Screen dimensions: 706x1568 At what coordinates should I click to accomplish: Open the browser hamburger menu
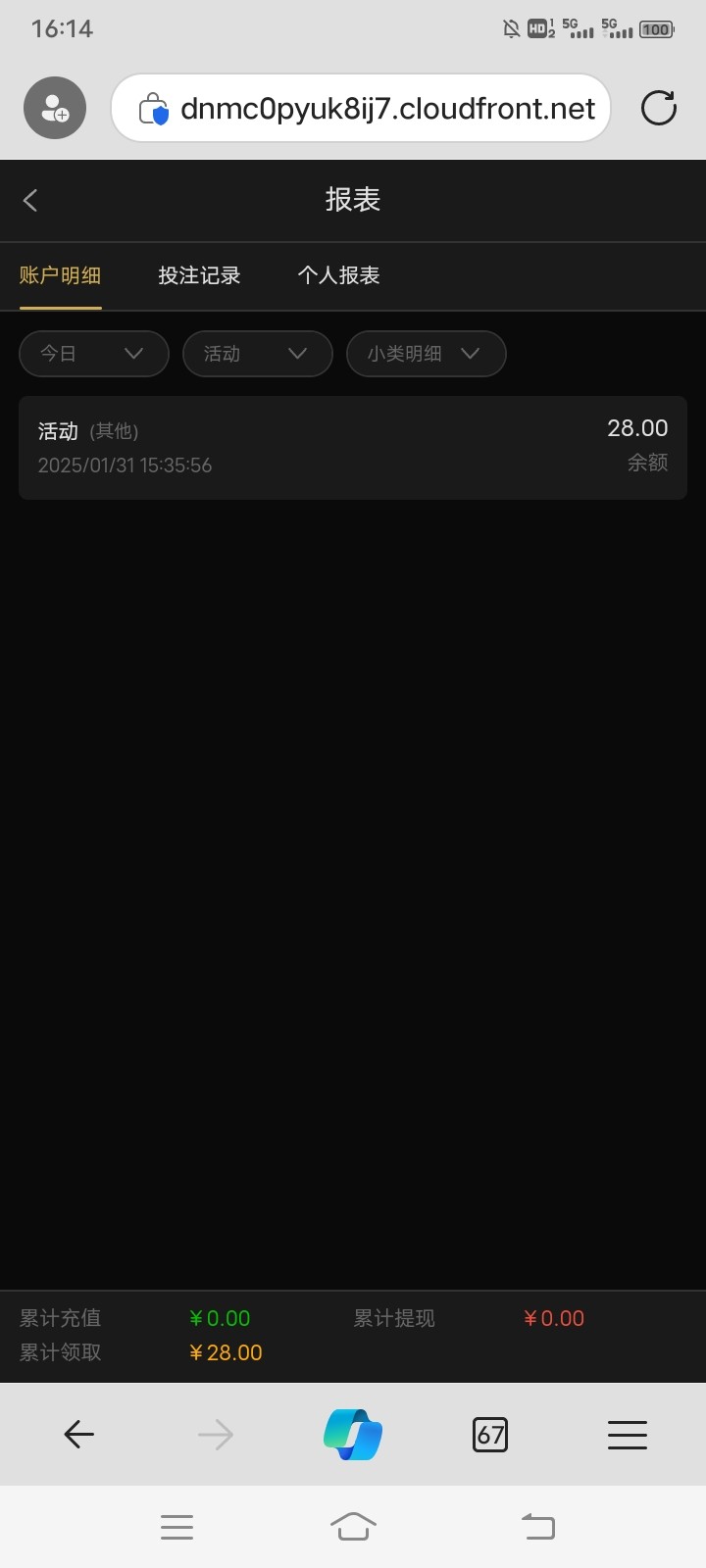(627, 1435)
